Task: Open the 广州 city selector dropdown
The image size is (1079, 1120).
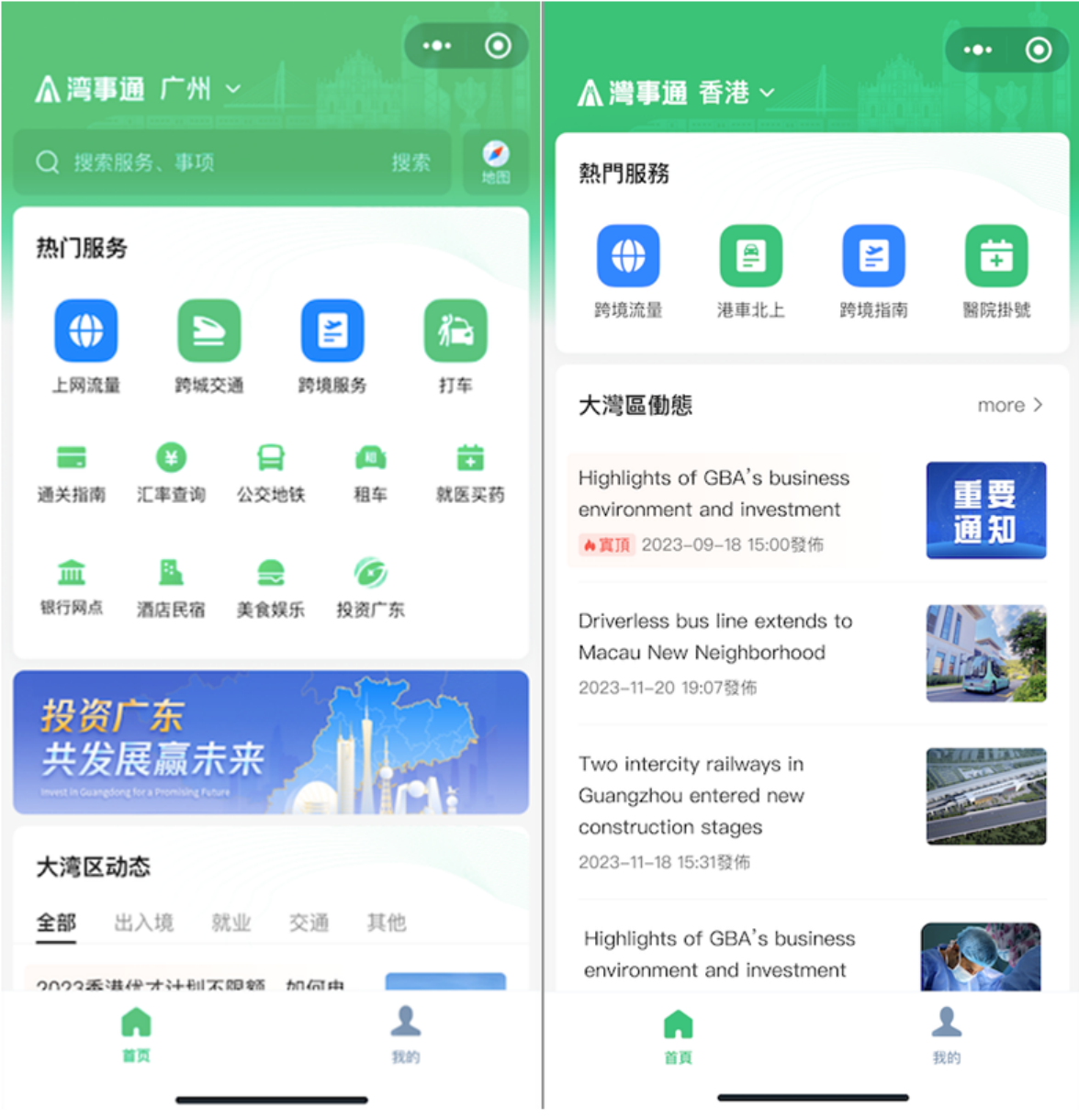Action: [x=200, y=89]
